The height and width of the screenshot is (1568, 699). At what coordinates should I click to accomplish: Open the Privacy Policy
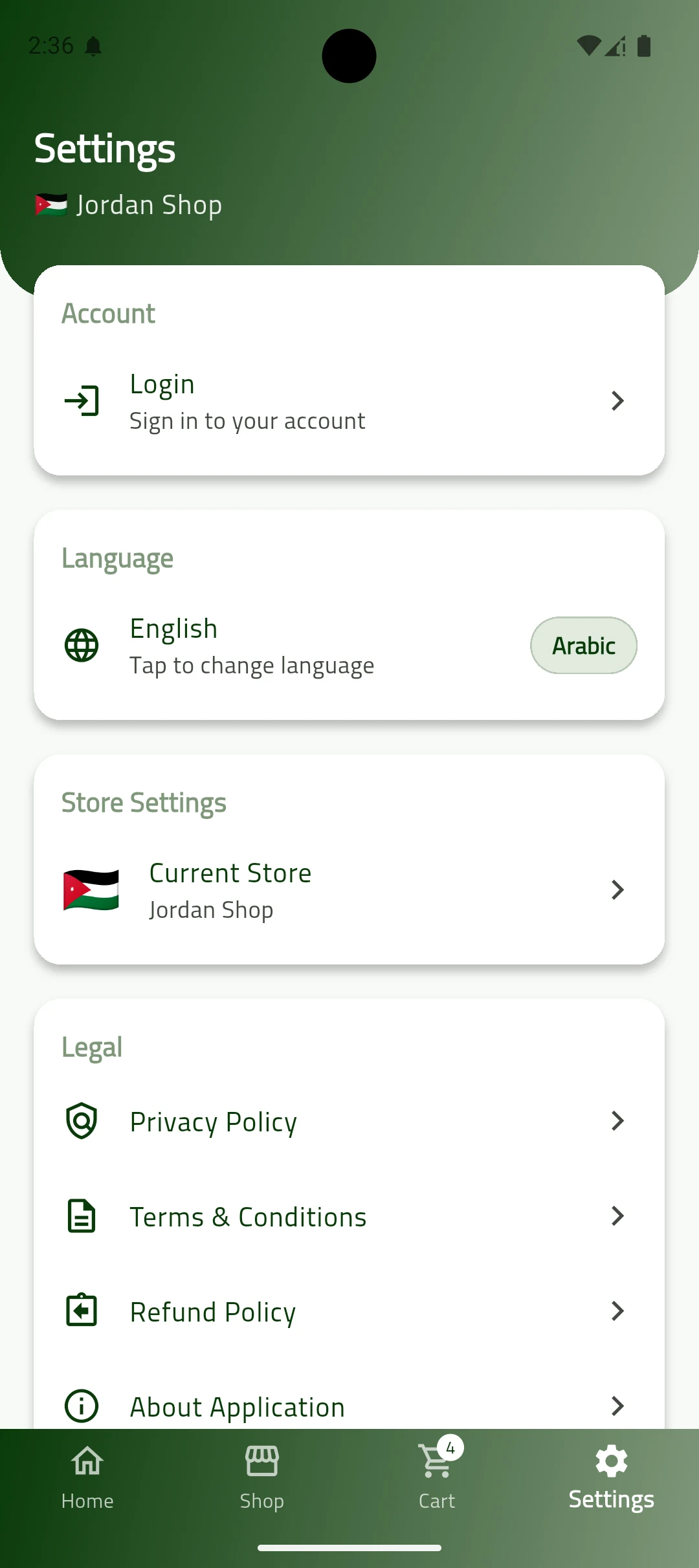(349, 1121)
